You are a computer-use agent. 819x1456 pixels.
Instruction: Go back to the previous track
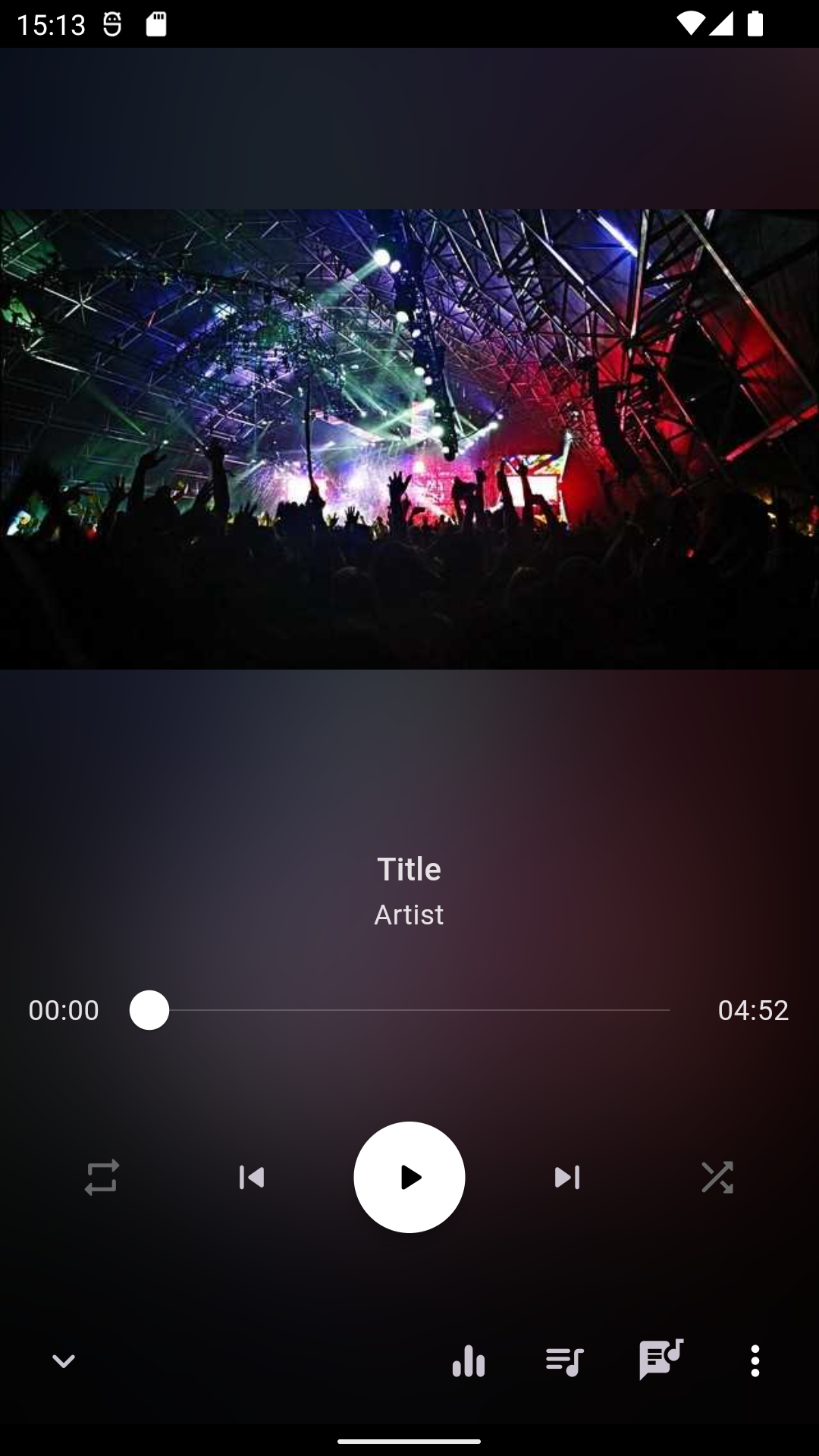252,1177
